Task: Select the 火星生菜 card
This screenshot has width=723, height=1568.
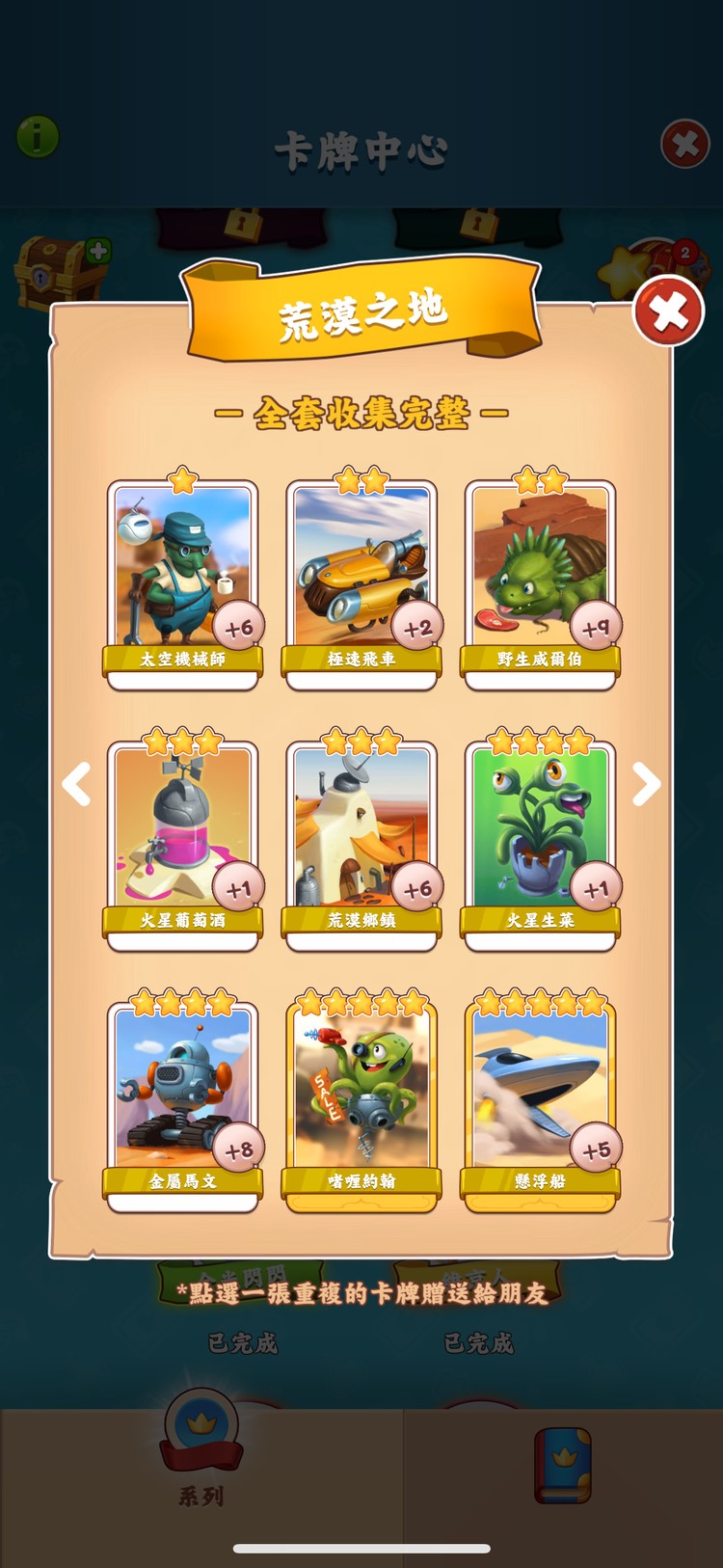Action: coord(540,839)
